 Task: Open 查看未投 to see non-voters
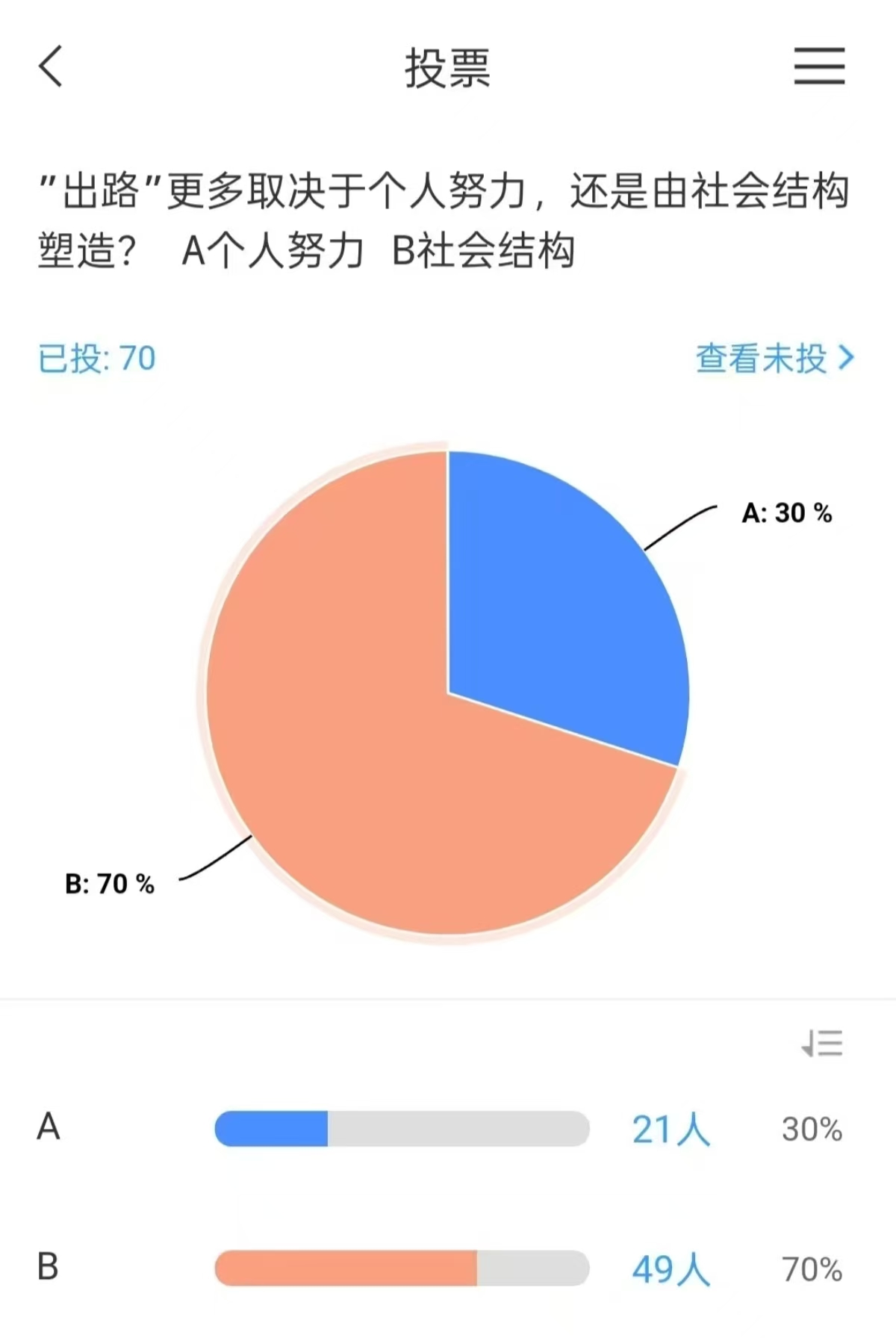774,359
